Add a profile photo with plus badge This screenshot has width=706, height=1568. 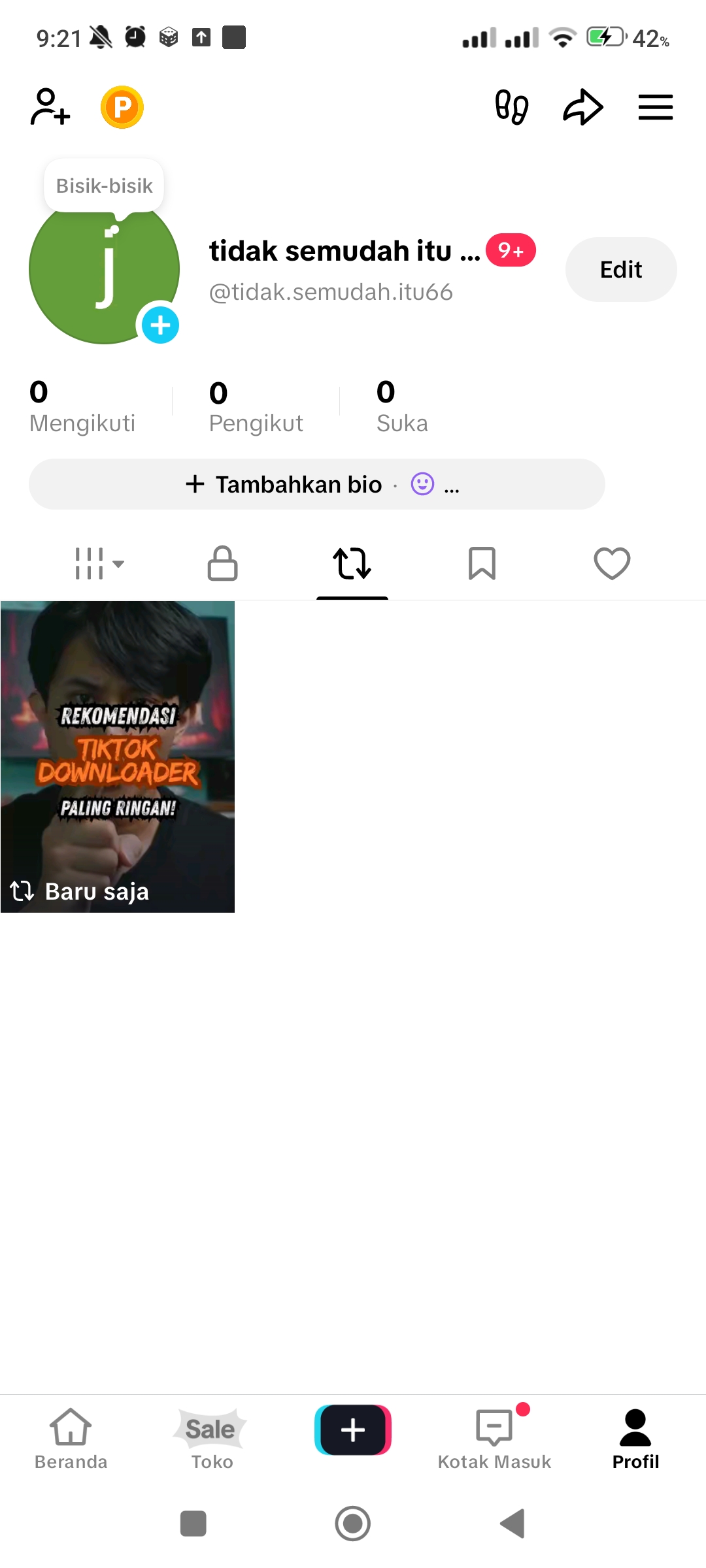[x=160, y=325]
